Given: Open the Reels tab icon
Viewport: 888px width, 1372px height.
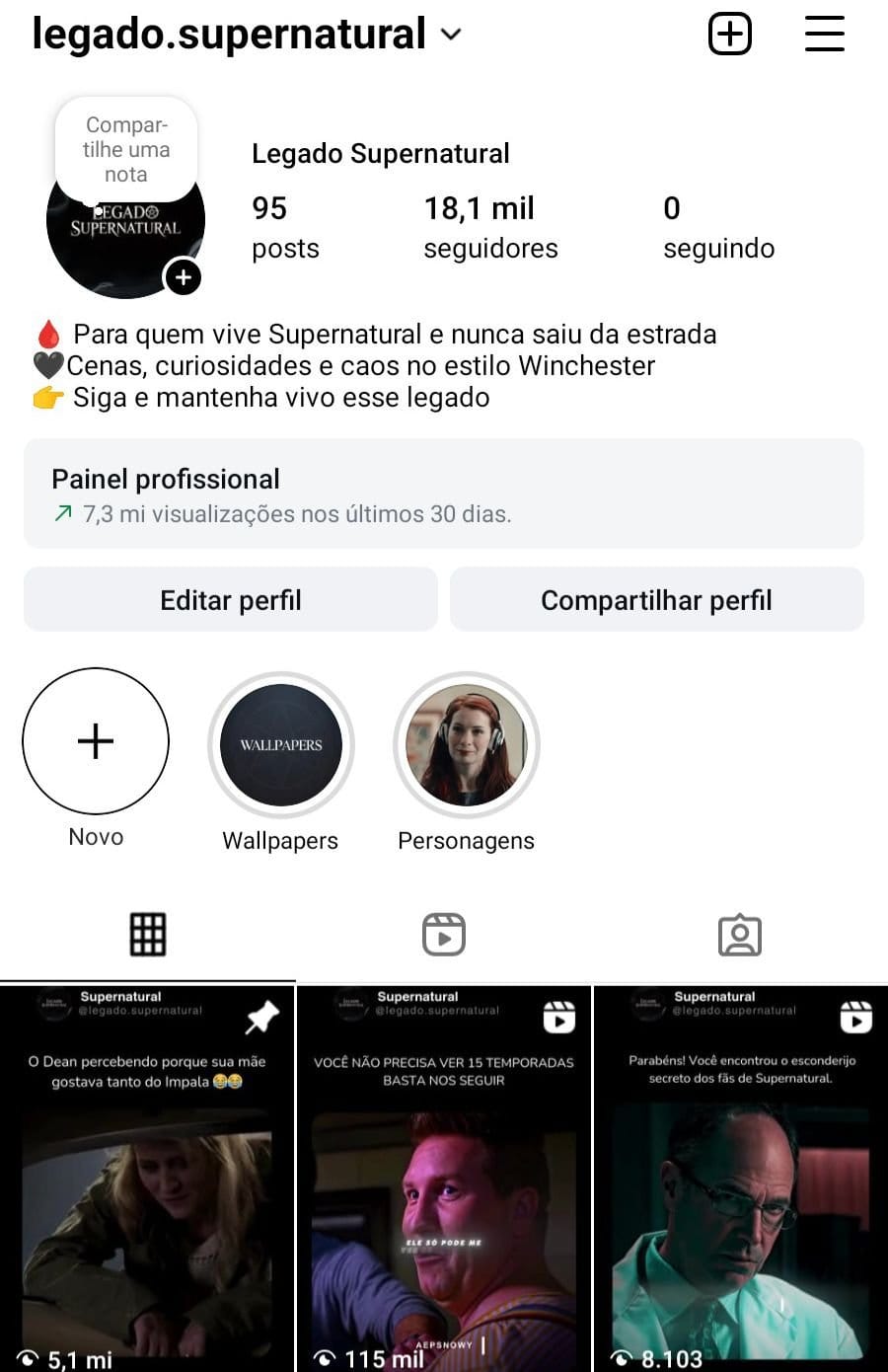Looking at the screenshot, I should 443,934.
